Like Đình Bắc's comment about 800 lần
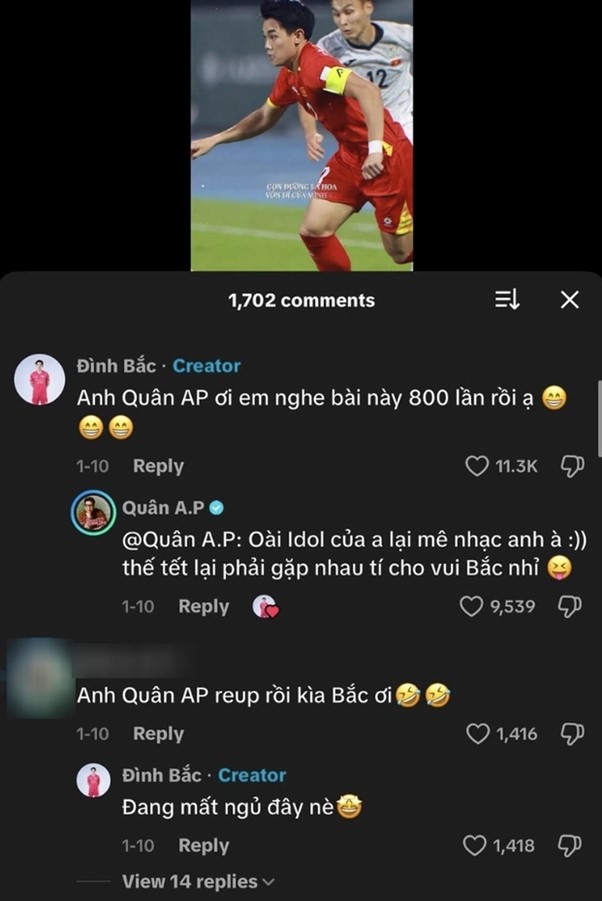 [476, 466]
